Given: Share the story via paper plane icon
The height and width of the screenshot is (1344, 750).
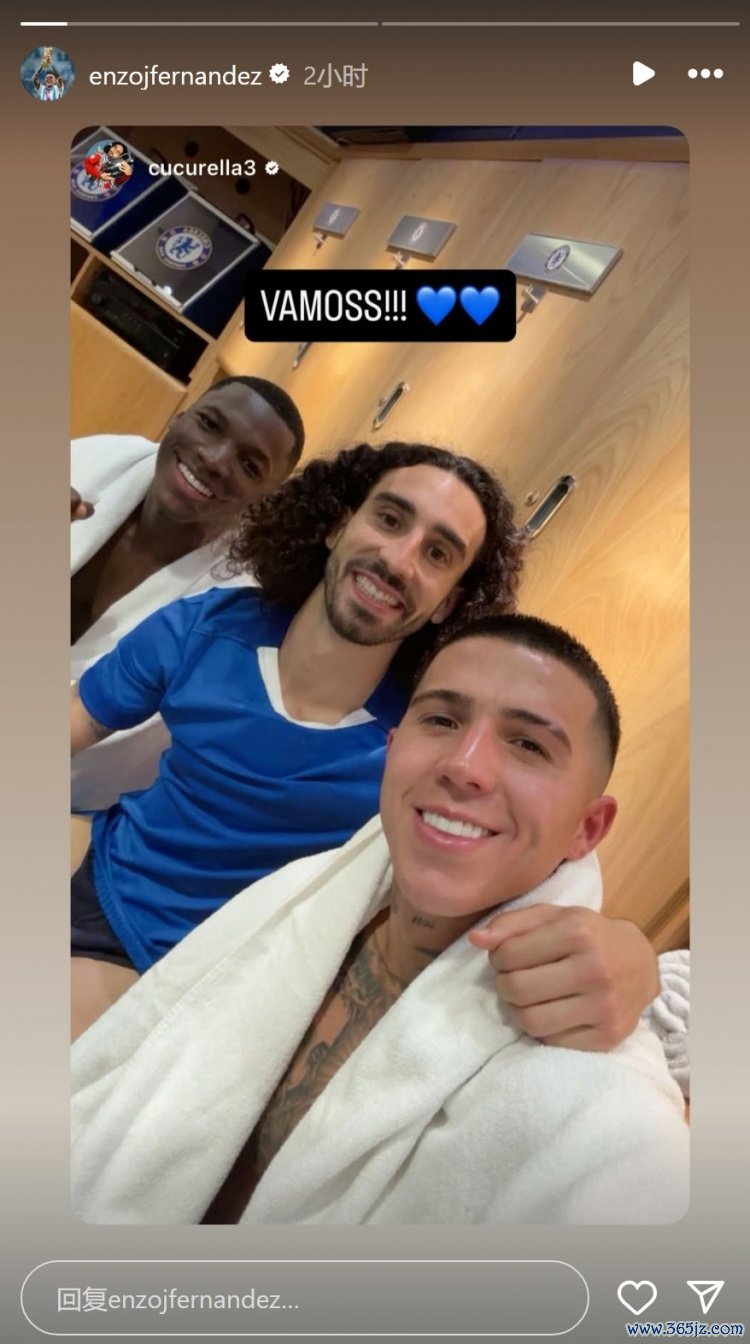Looking at the screenshot, I should click(705, 1297).
